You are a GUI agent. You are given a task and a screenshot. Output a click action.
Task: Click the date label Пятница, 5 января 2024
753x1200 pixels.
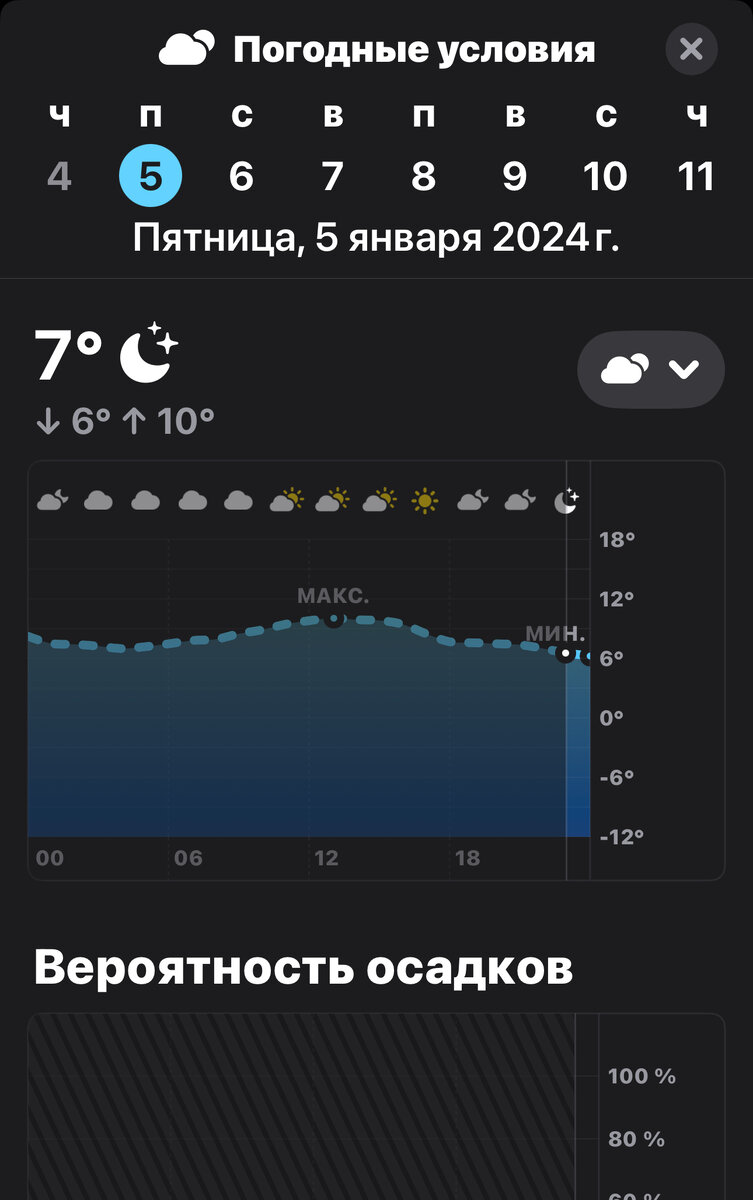tap(376, 237)
